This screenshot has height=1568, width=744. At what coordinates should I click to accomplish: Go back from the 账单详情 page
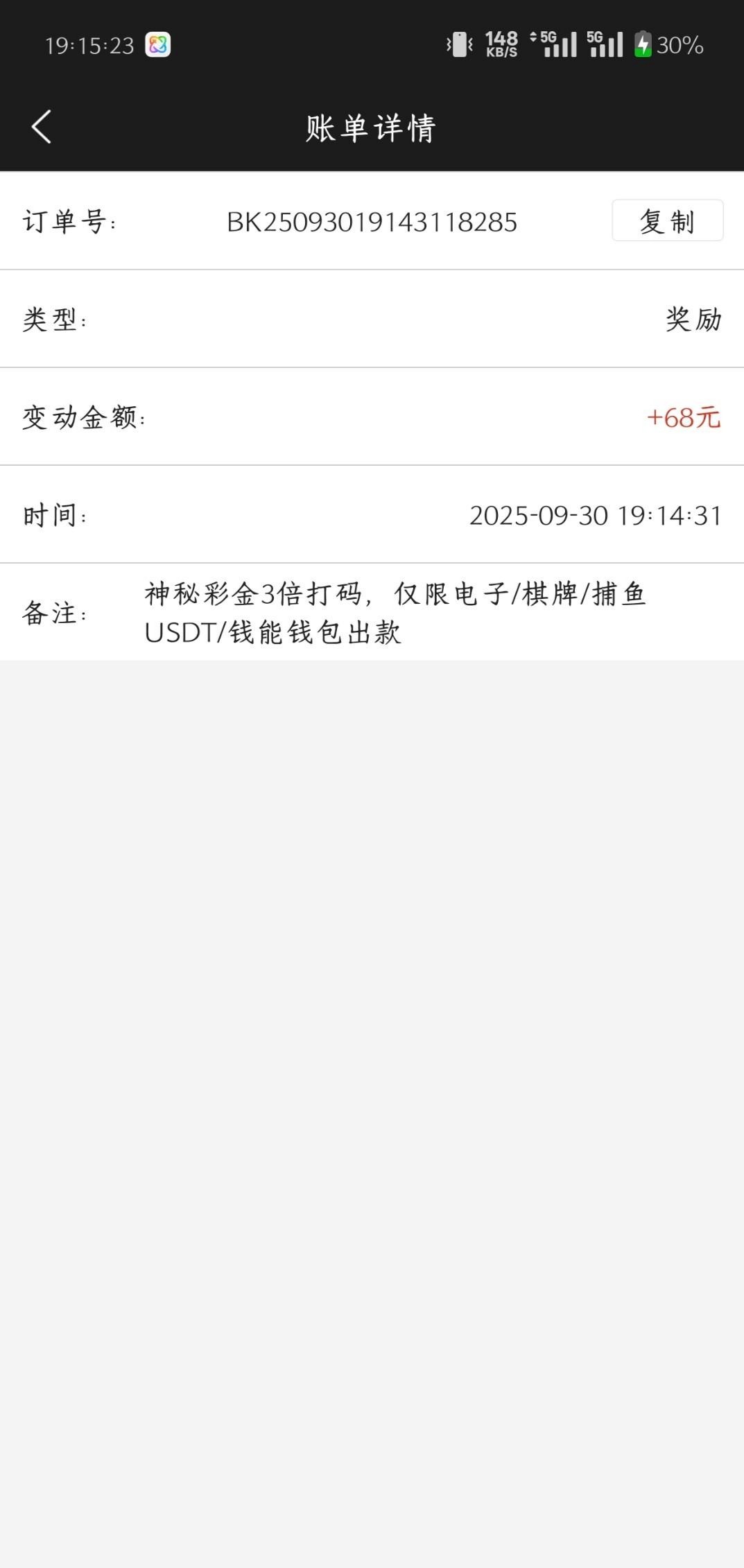point(42,128)
